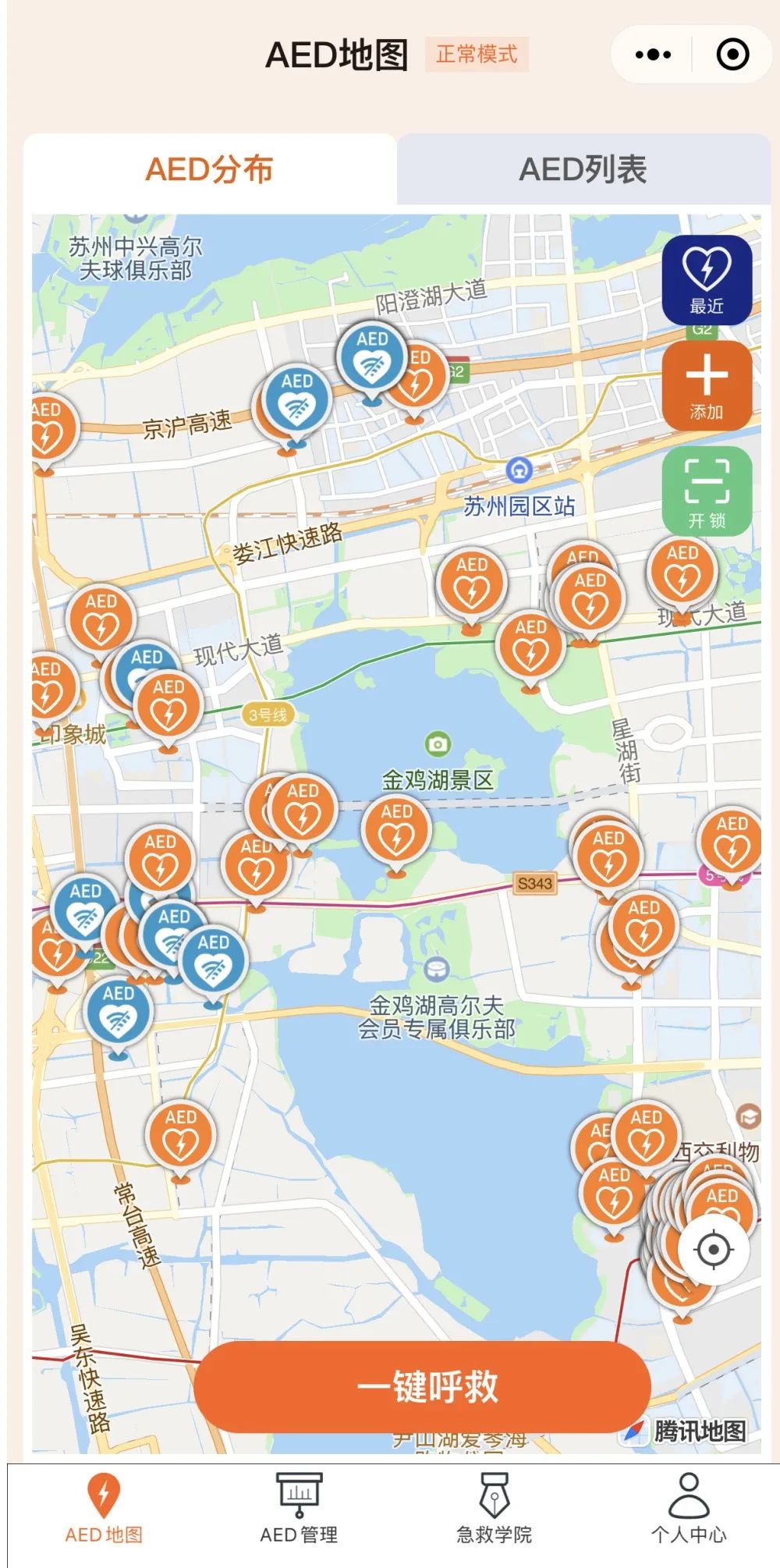Screen dimensions: 780x1568
Task: Open the 个人中心 tab
Action: pos(689,1509)
